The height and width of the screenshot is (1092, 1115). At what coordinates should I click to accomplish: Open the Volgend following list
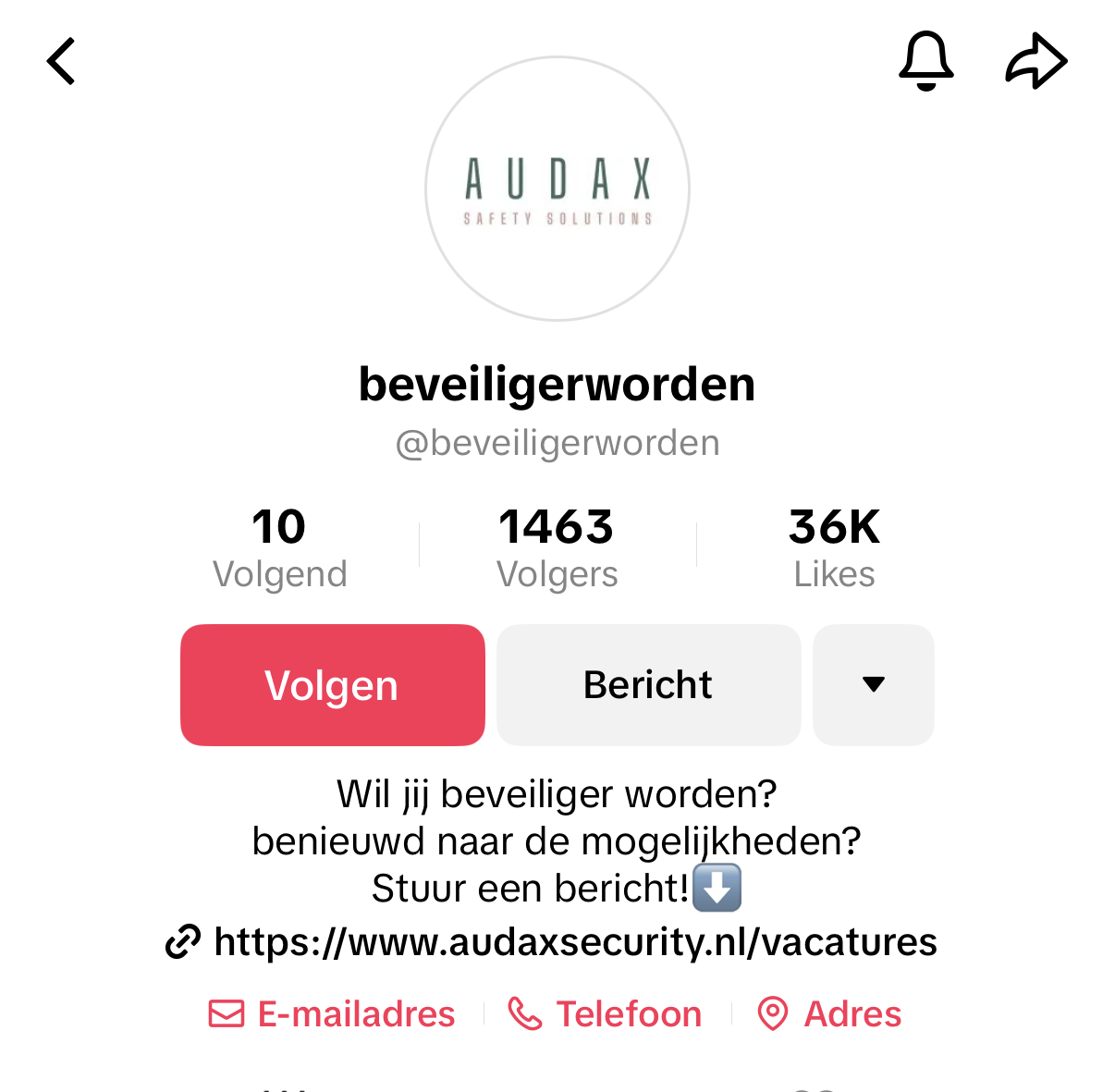(x=279, y=548)
